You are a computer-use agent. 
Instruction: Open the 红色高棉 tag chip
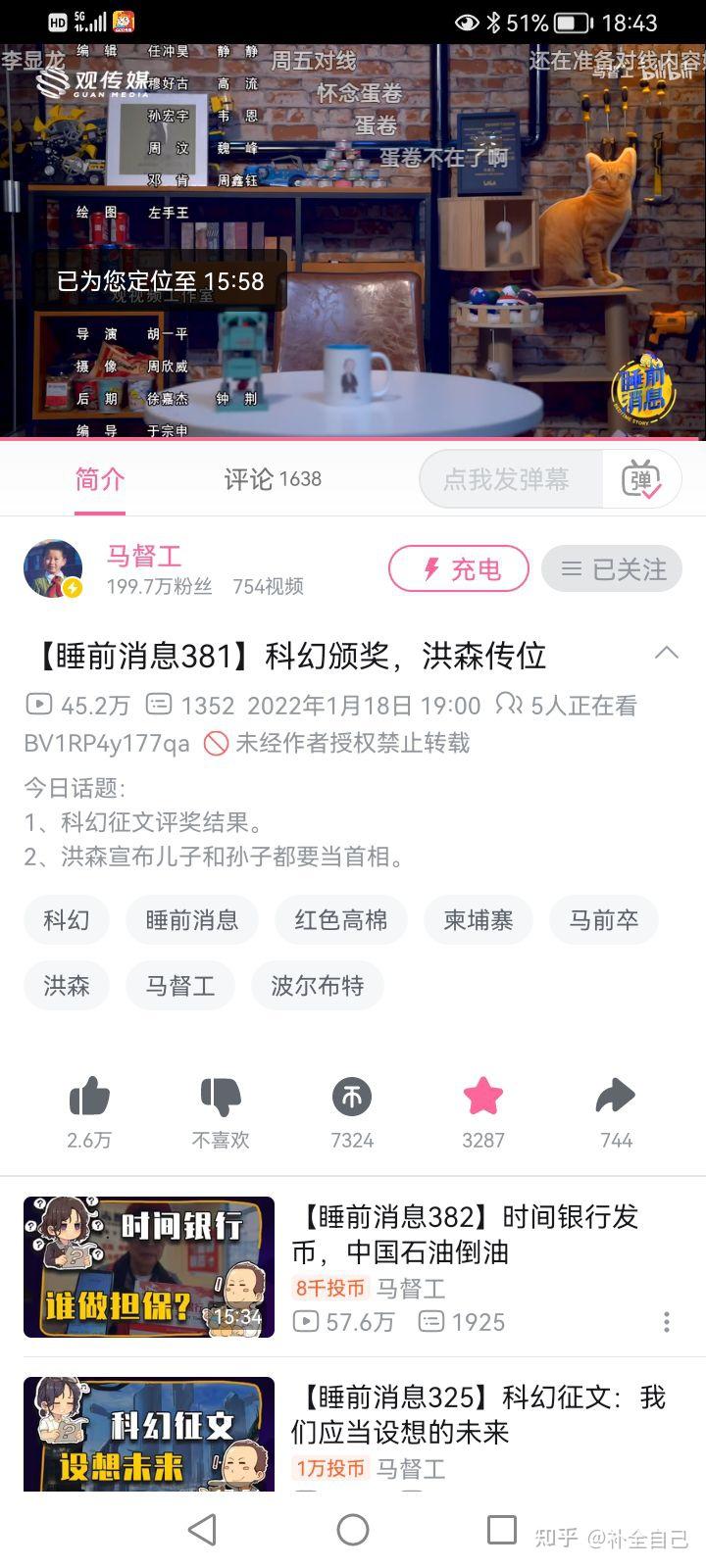point(340,920)
